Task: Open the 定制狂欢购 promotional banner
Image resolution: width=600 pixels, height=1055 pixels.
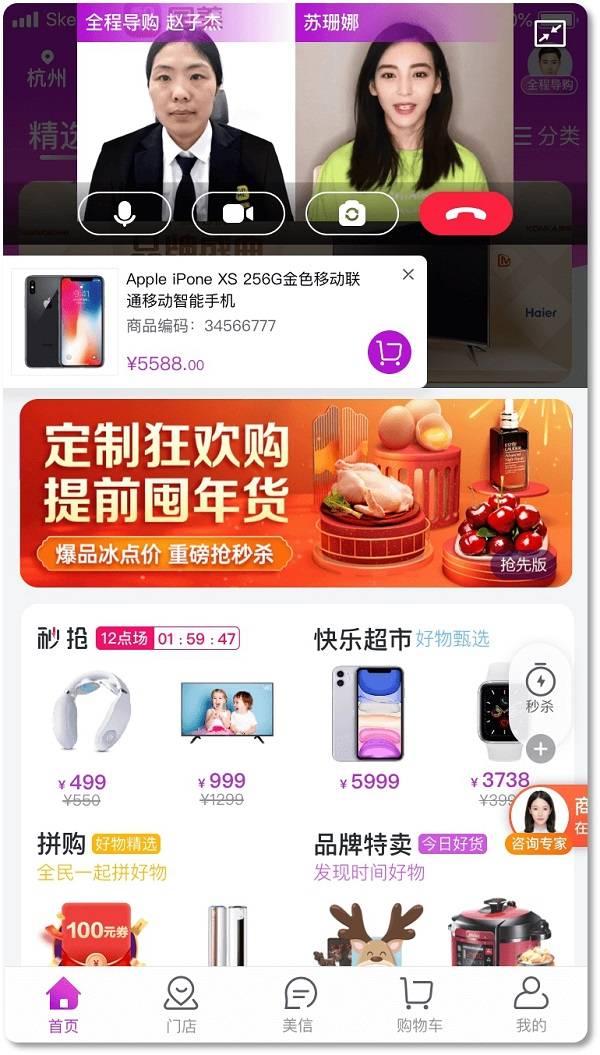Action: point(296,493)
